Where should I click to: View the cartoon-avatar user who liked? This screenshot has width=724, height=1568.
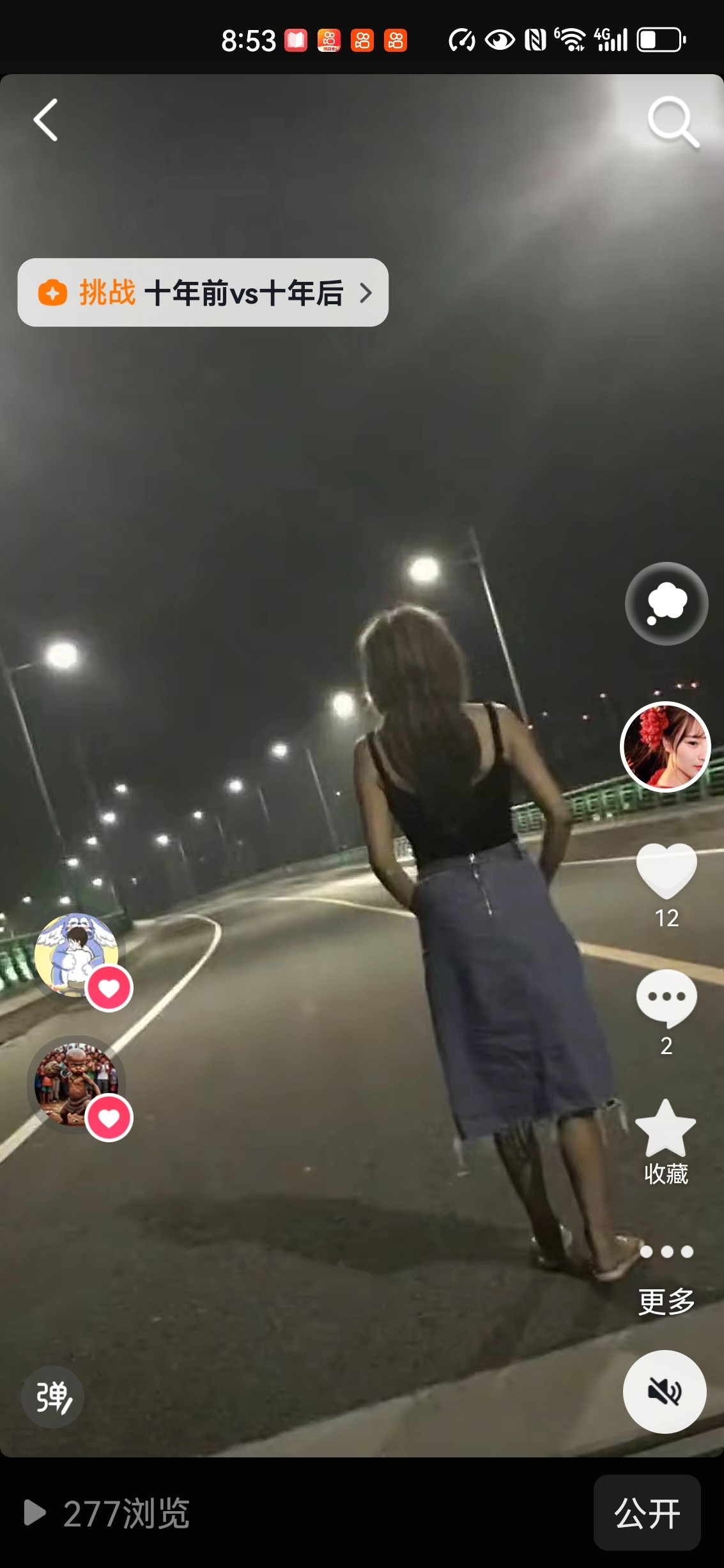coord(77,955)
